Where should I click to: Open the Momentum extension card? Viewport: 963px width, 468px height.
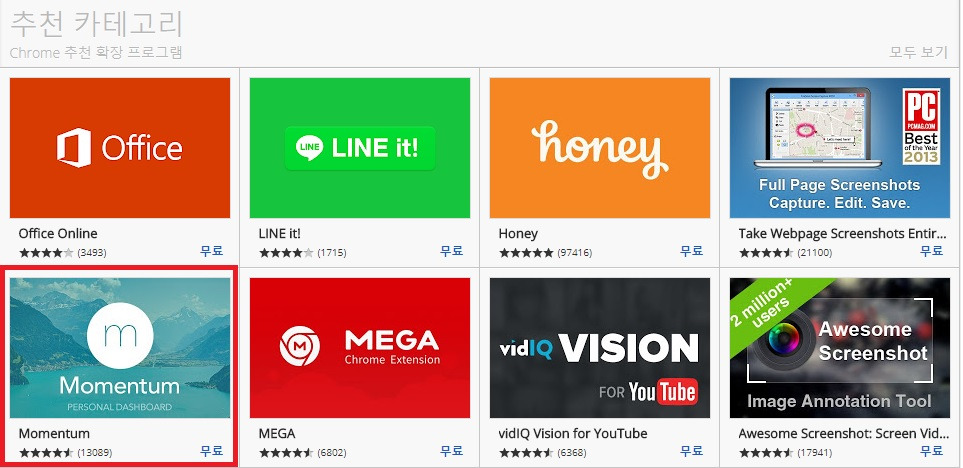click(120, 348)
